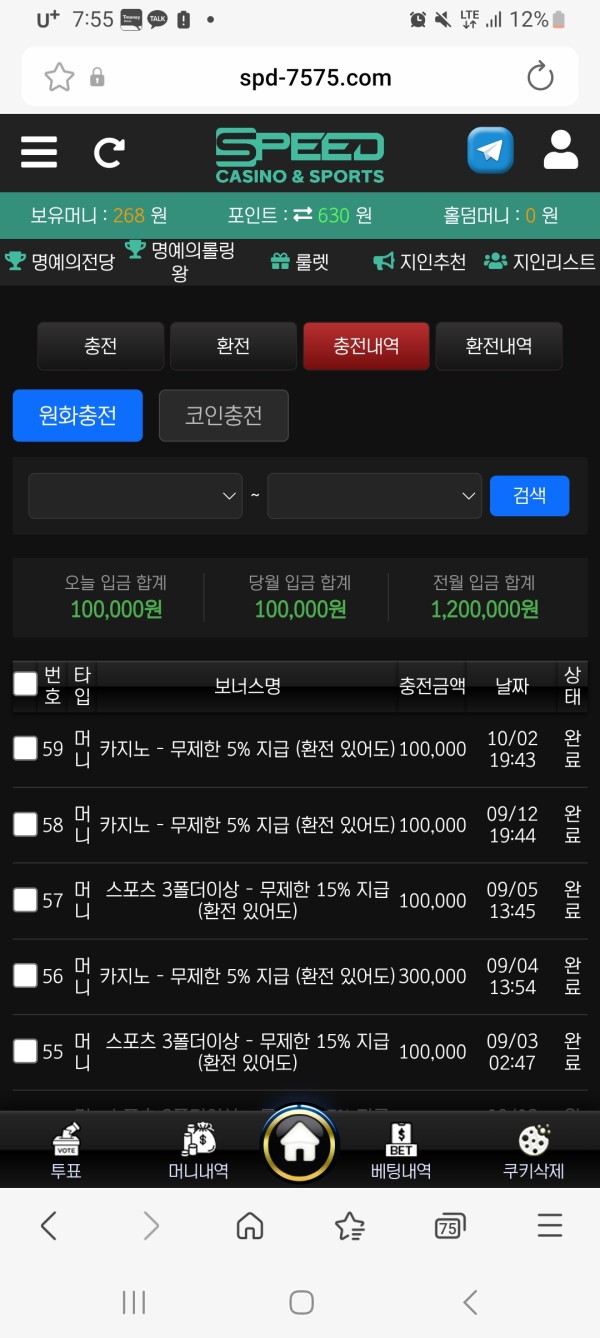Tap the home button in the bottom bar
Screen dimensions: 600x1338
(x=299, y=1145)
